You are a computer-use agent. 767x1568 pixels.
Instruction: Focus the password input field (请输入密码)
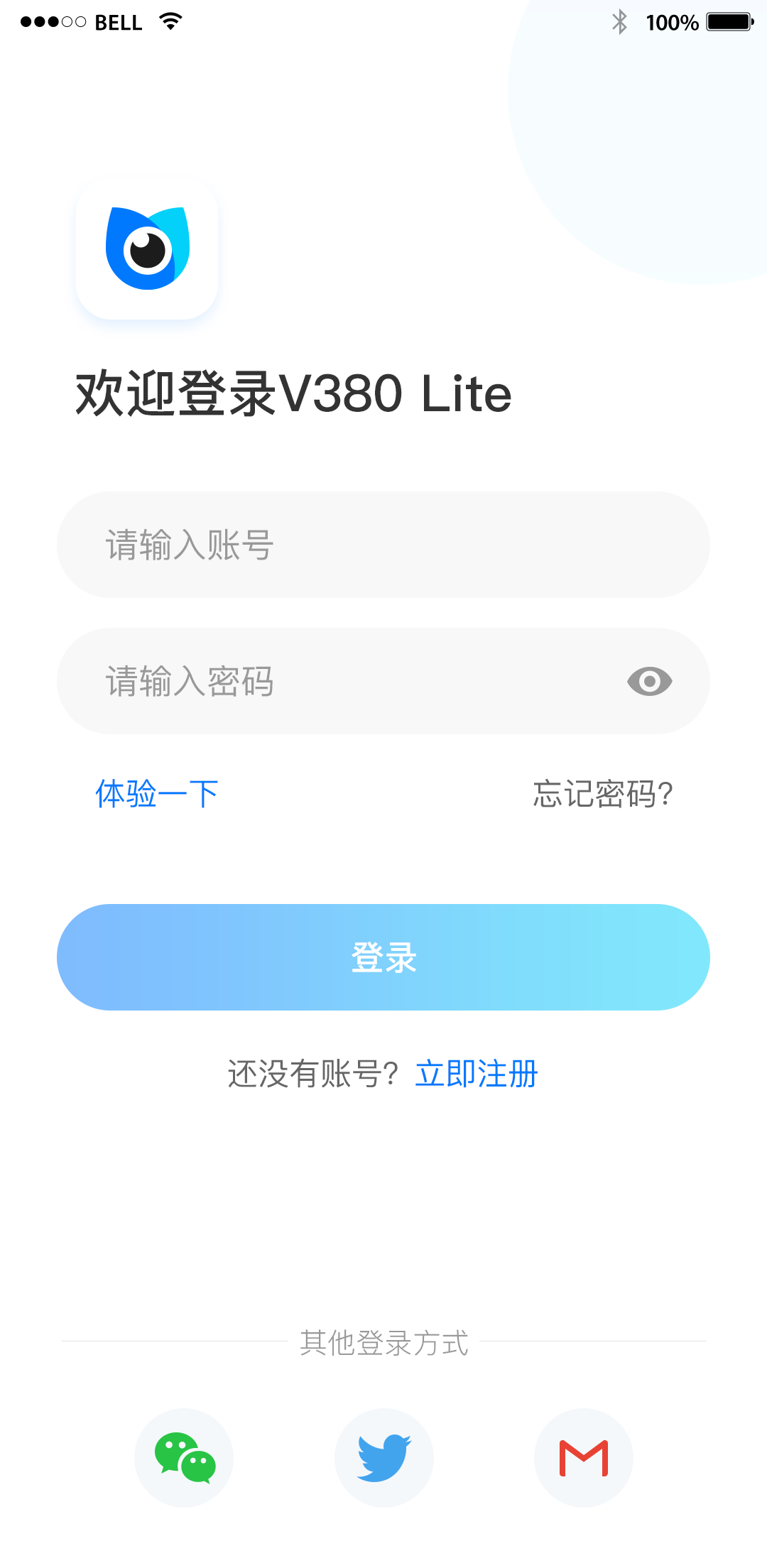tap(383, 681)
